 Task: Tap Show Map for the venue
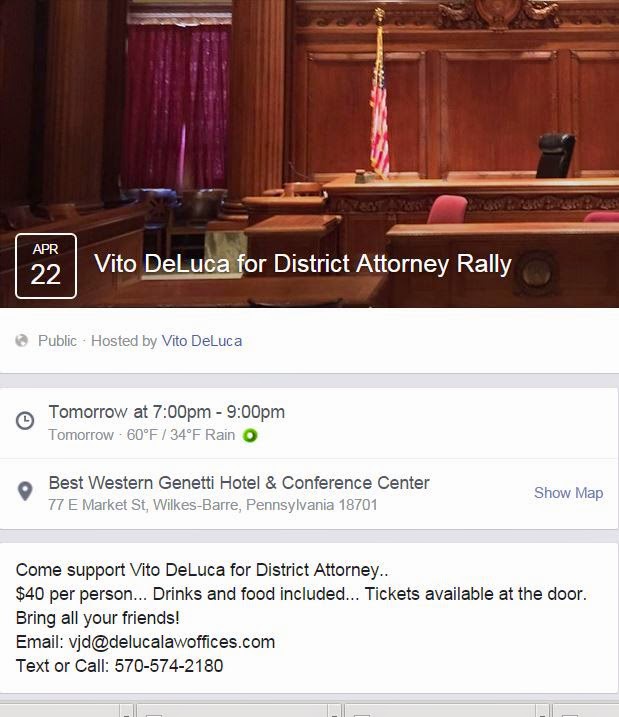567,493
